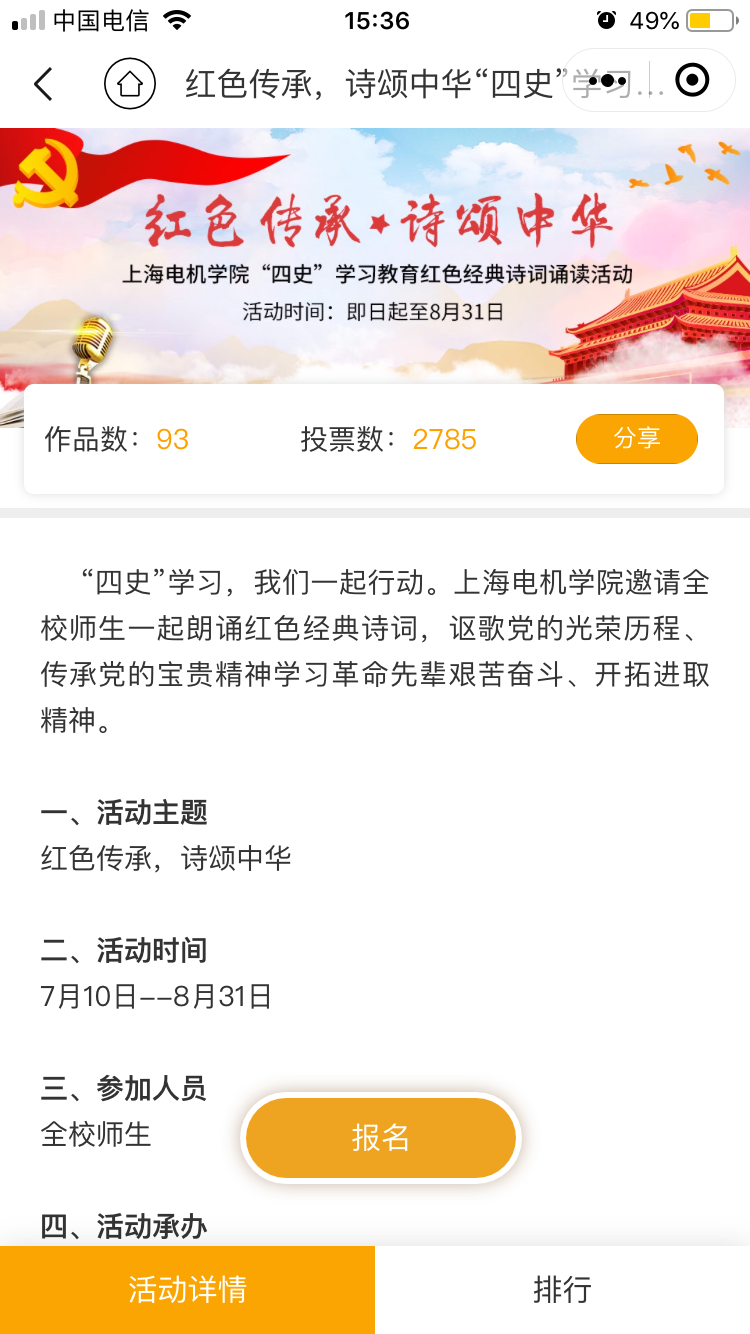Close the mini program via circle icon
Image resolution: width=750 pixels, height=1334 pixels.
[692, 80]
